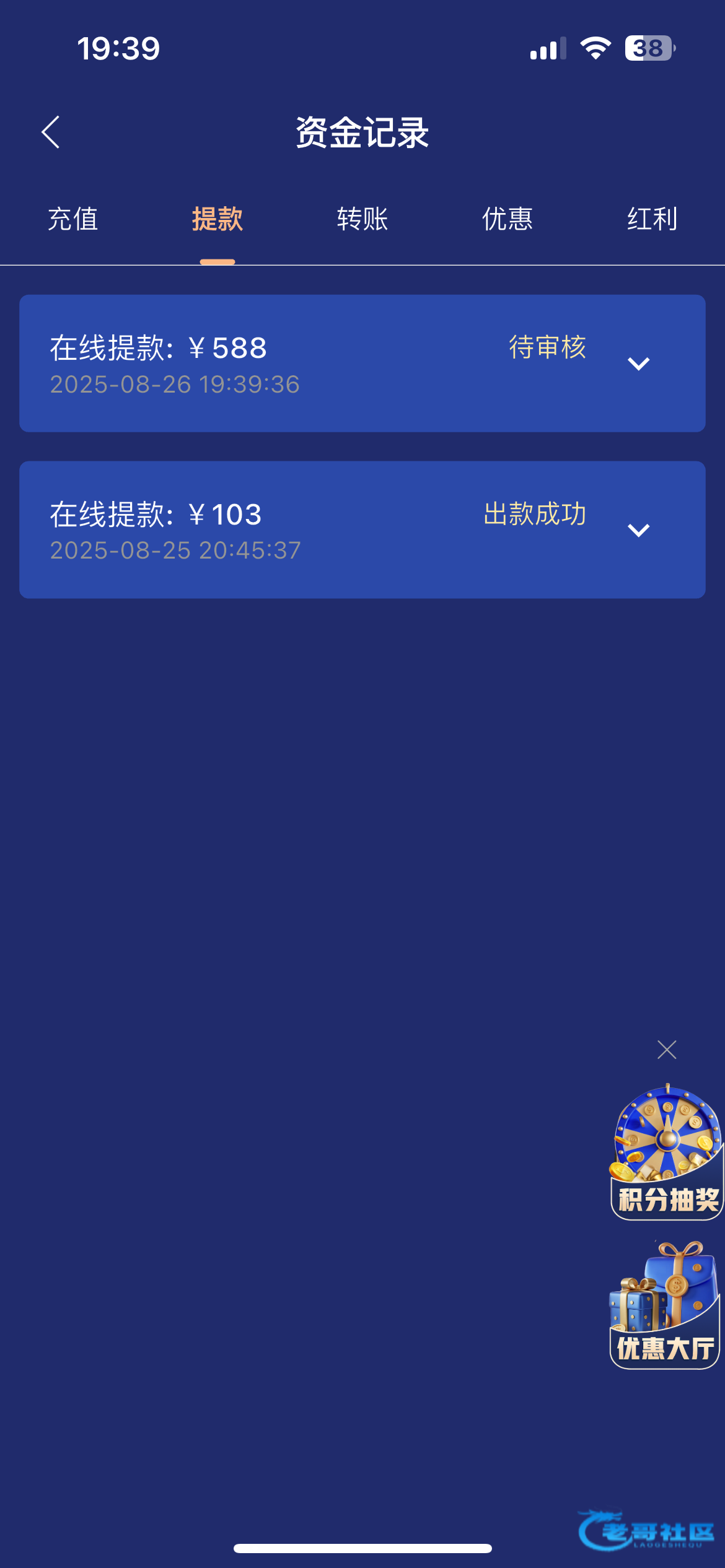
Task: Open the 积分抽奖 lucky wheel
Action: coord(667,1153)
